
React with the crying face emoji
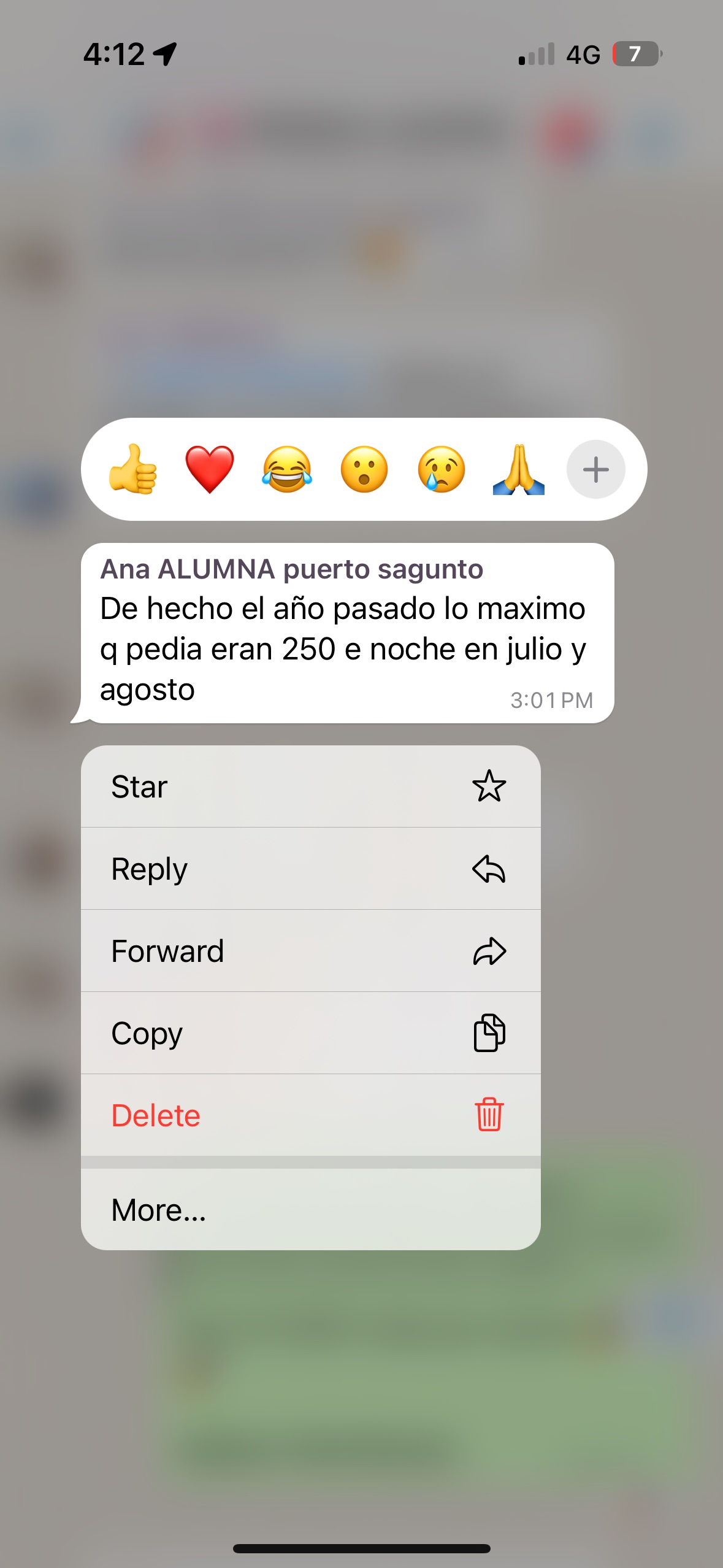[x=442, y=470]
